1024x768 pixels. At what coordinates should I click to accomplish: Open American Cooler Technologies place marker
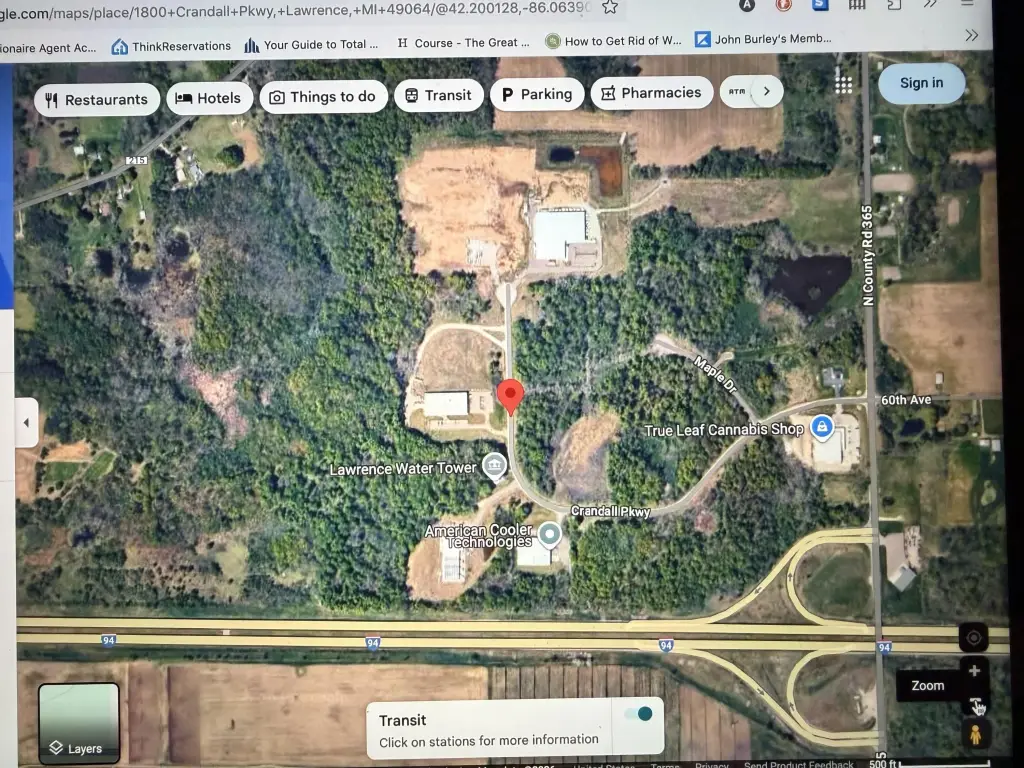(x=549, y=534)
